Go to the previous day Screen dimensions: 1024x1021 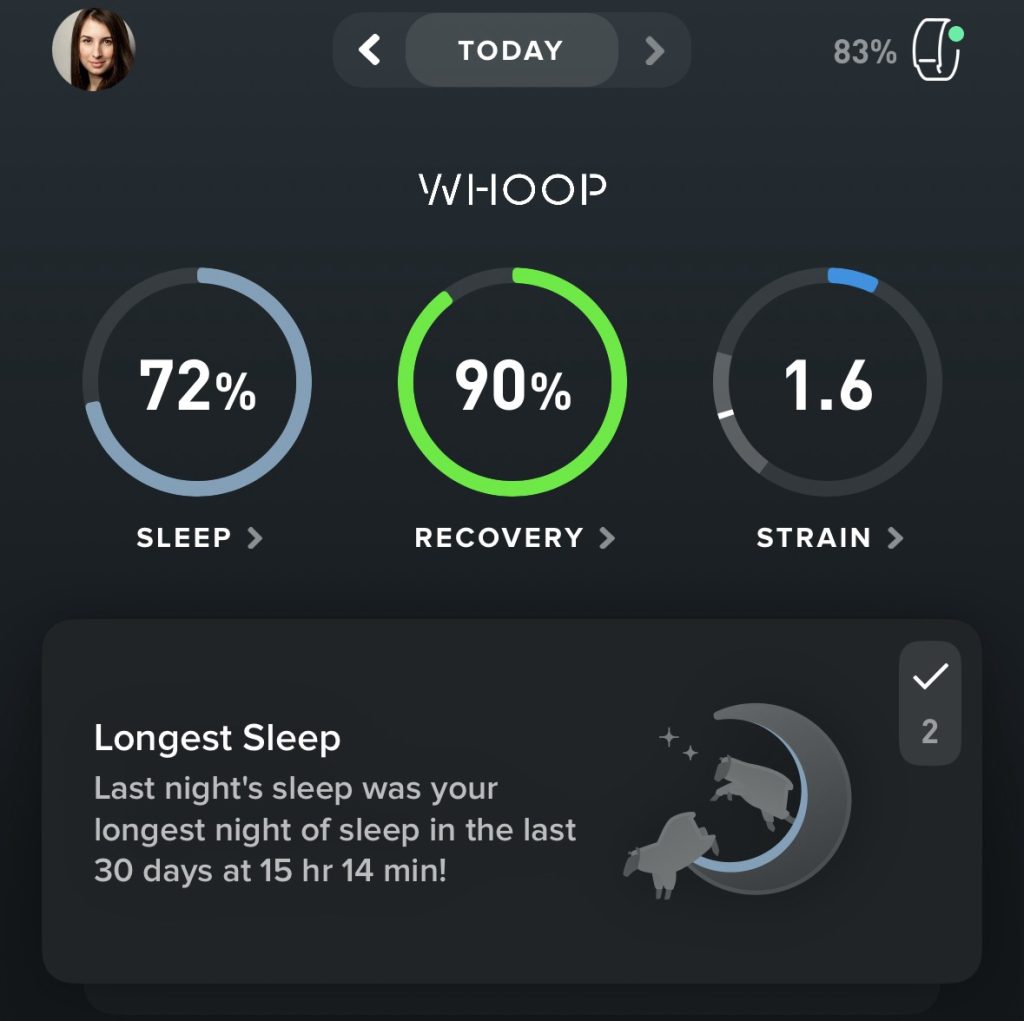click(x=370, y=50)
